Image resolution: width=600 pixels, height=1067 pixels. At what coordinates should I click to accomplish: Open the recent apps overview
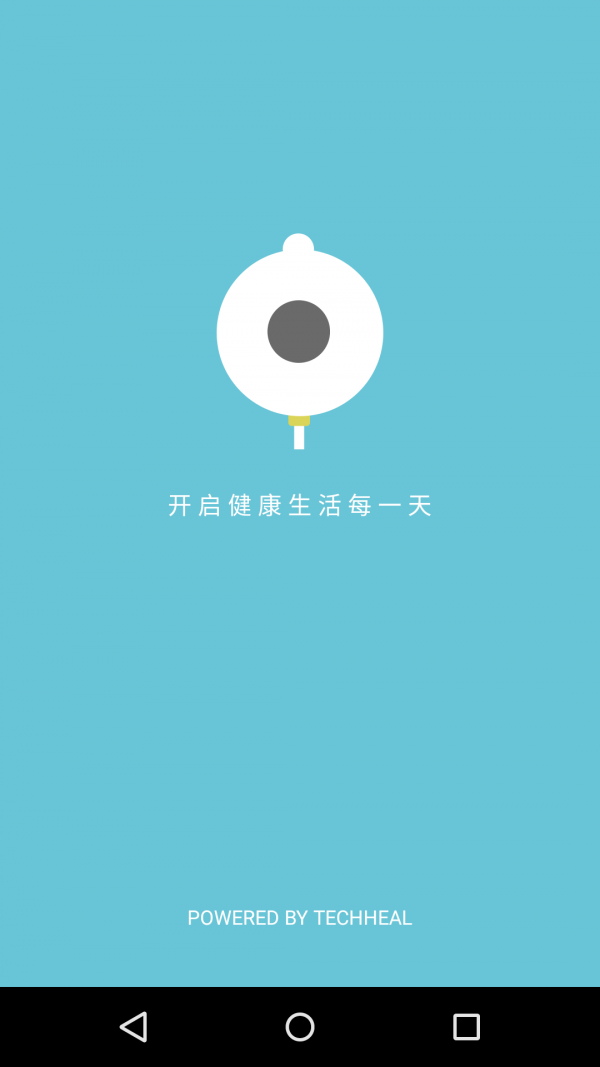point(466,1027)
